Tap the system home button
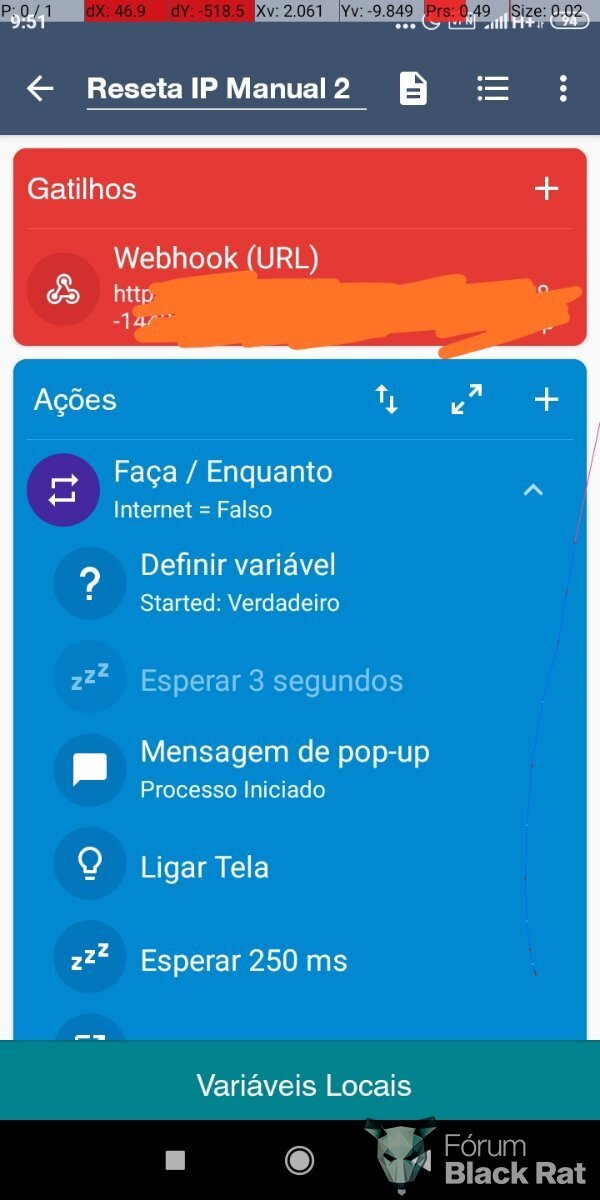Screen dimensions: 600x1200 (299, 1160)
